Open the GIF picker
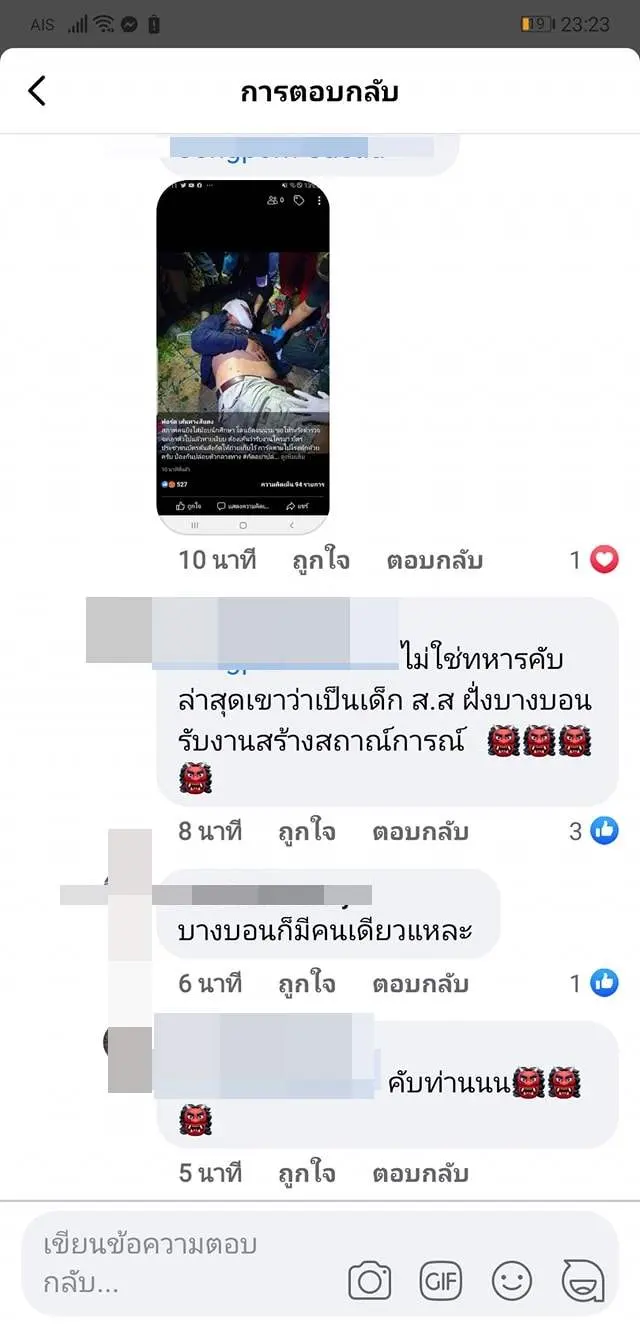The image size is (640, 1327). [440, 1280]
